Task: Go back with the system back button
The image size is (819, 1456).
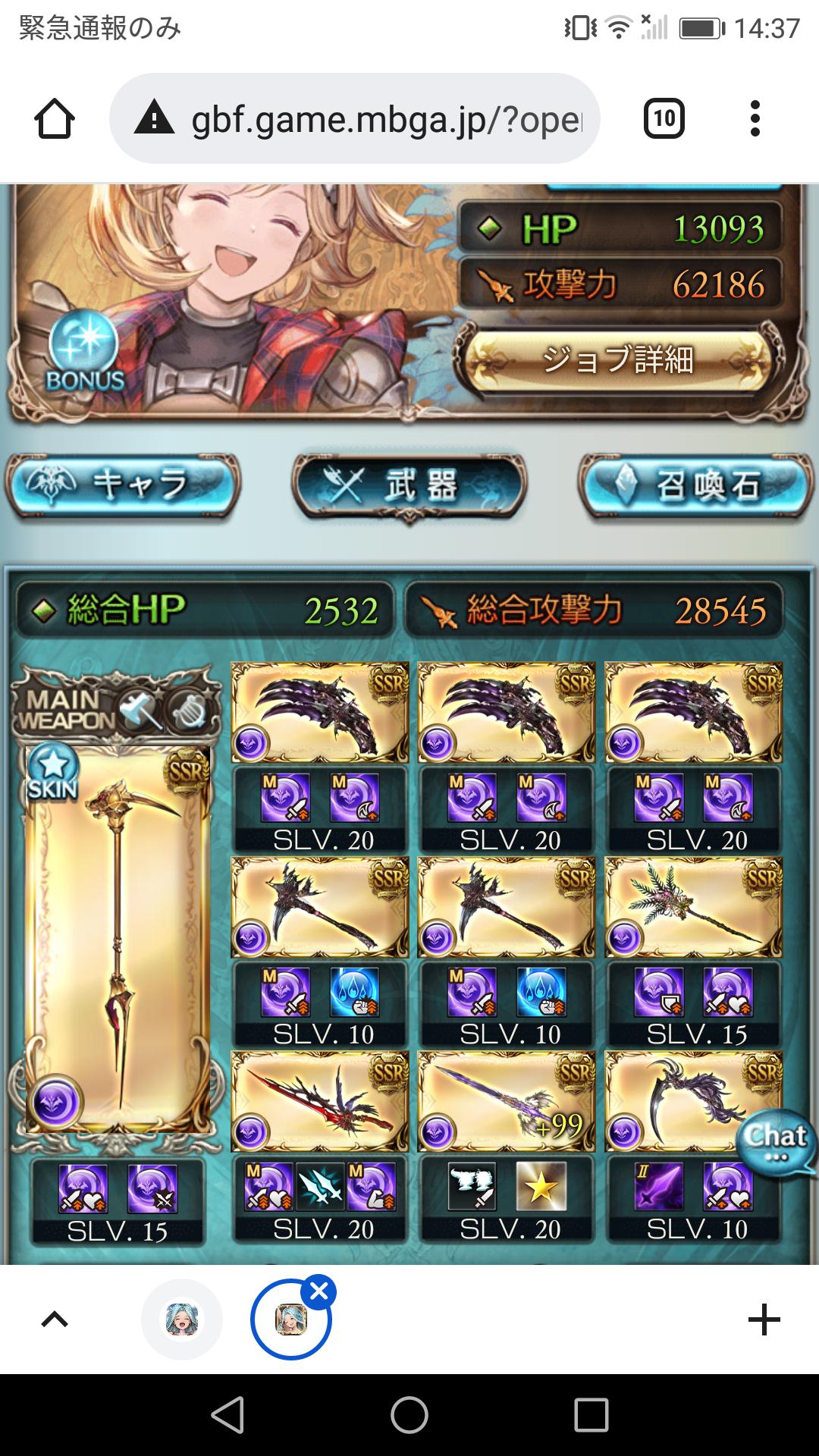Action: (227, 1415)
